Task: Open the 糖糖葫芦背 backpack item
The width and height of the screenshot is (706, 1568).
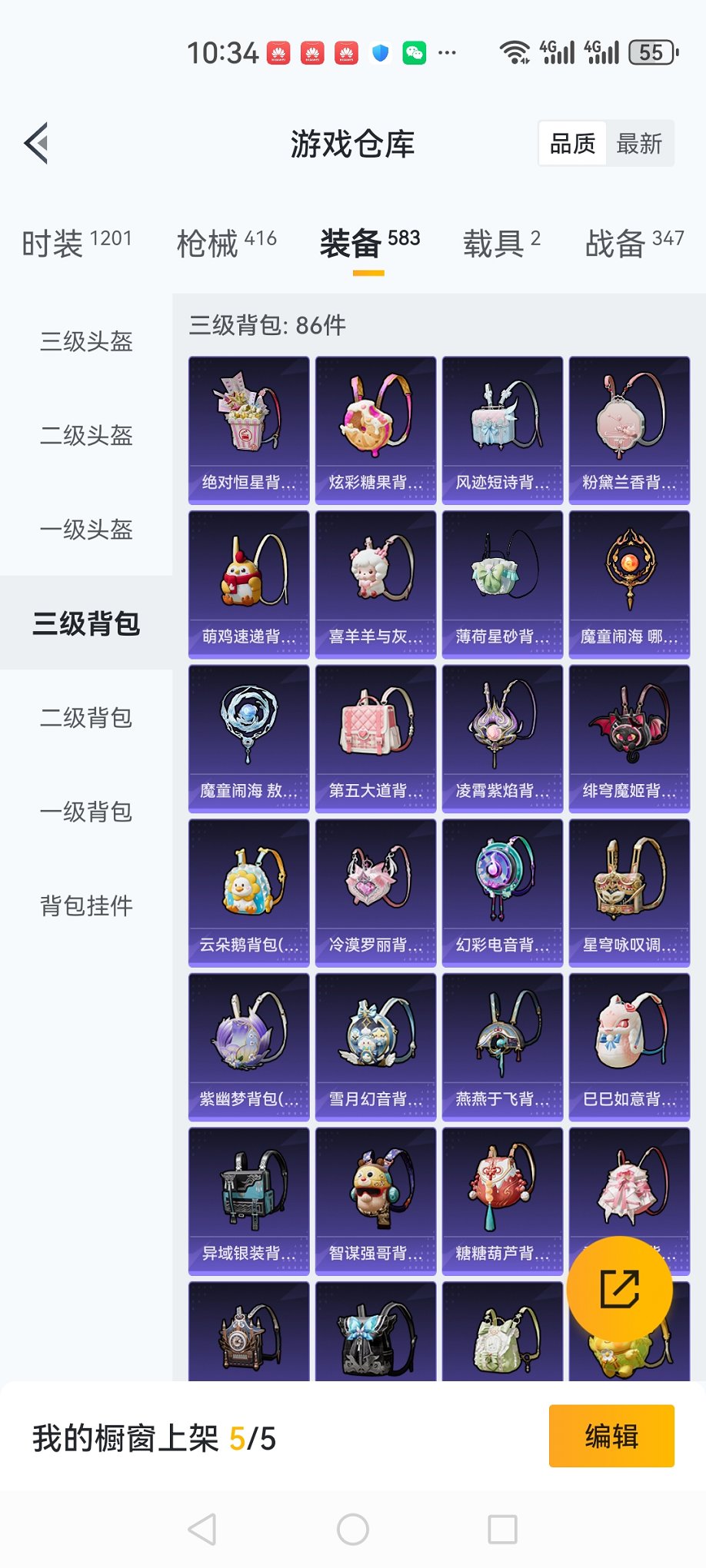Action: click(501, 1201)
